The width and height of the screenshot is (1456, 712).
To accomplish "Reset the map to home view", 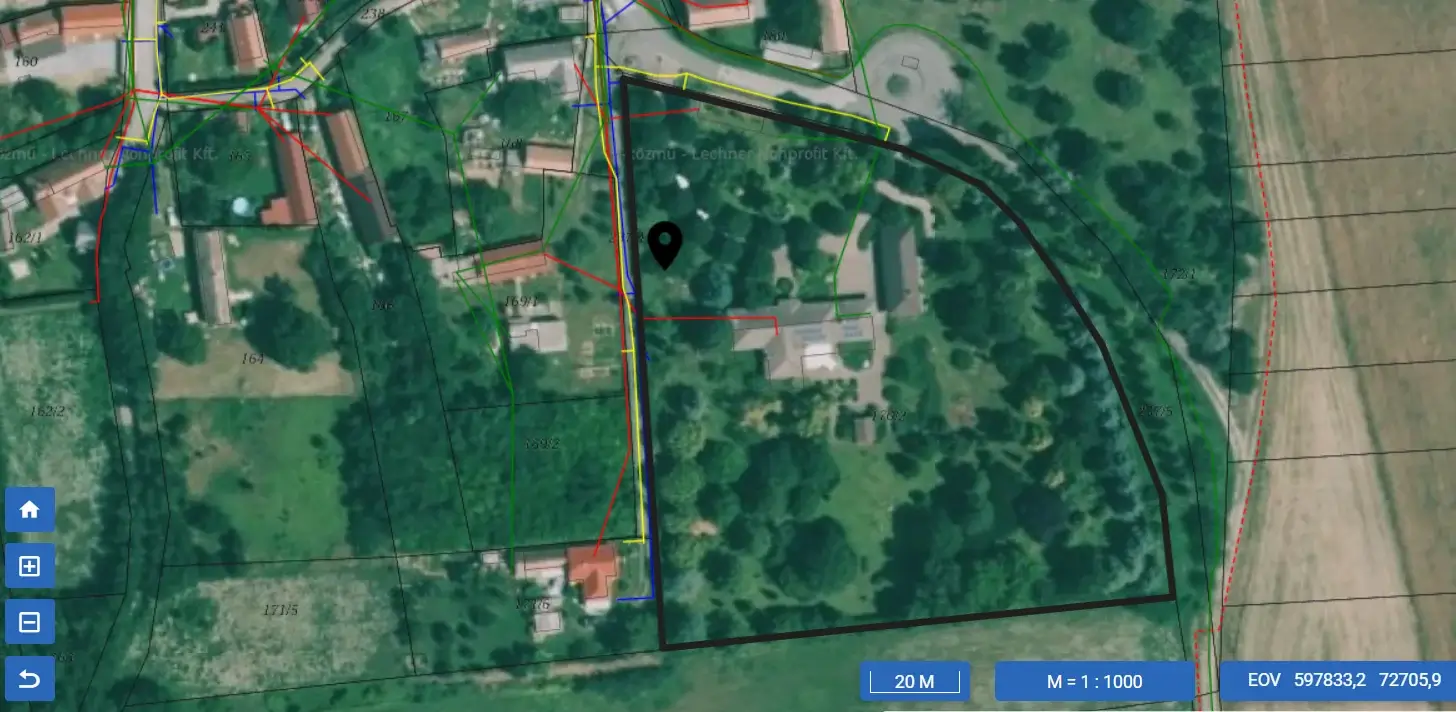I will (x=30, y=510).
